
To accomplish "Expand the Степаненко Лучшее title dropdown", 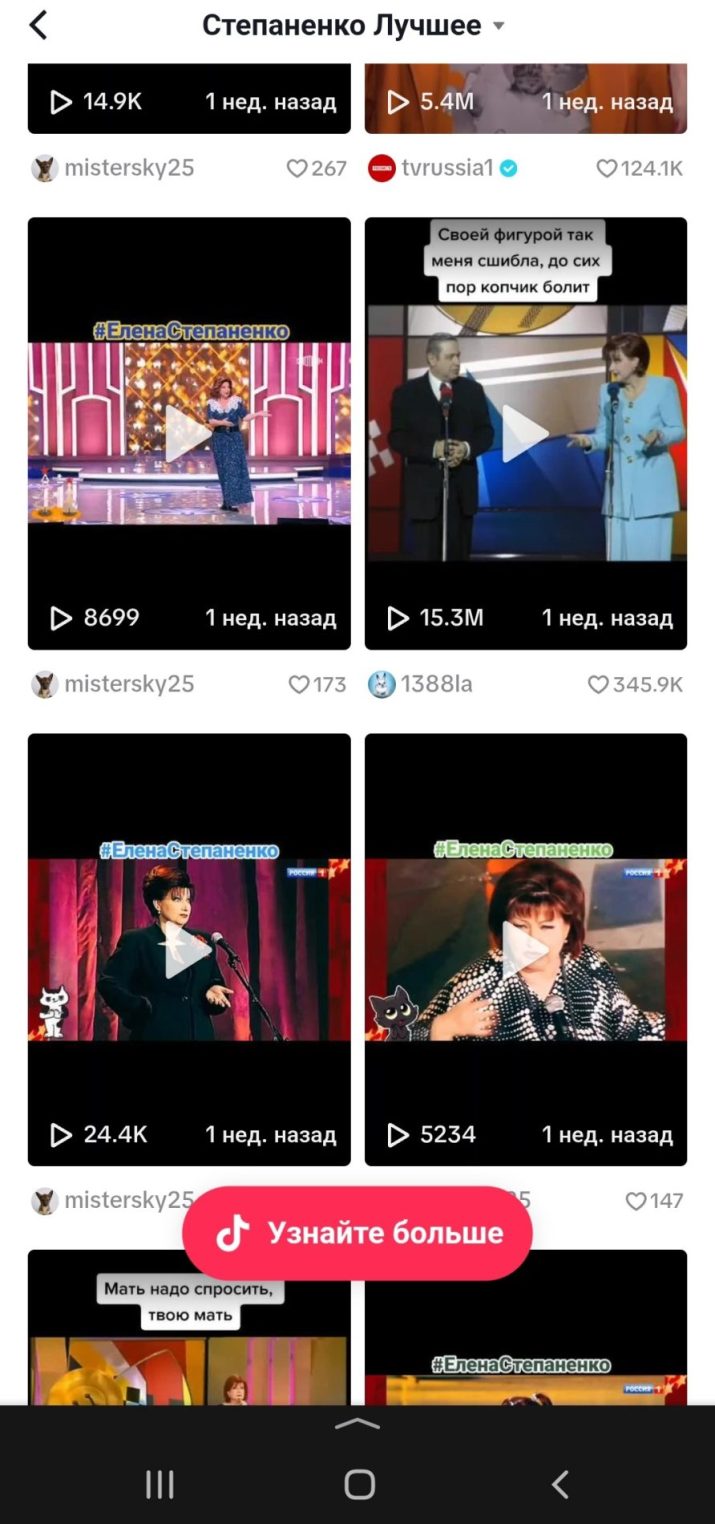I will (499, 26).
